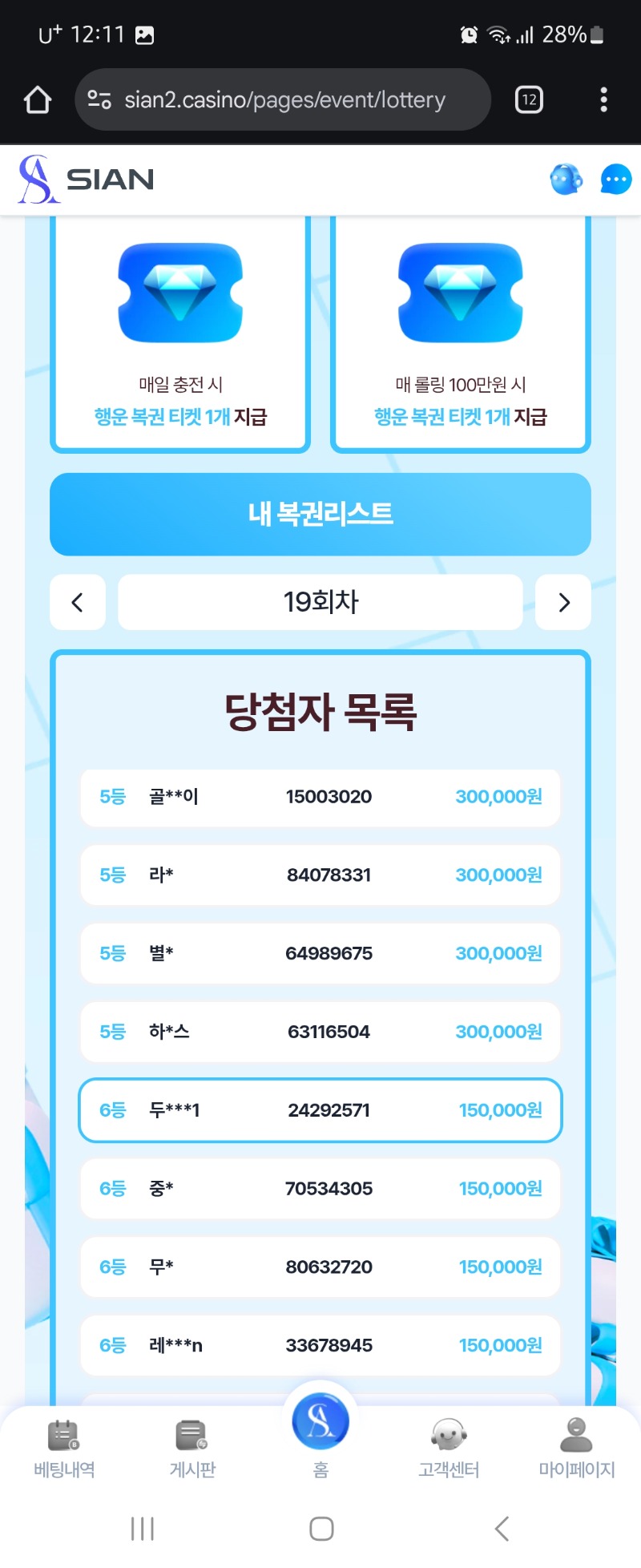Tap the URL address bar
This screenshot has height=1568, width=641.
click(x=284, y=100)
